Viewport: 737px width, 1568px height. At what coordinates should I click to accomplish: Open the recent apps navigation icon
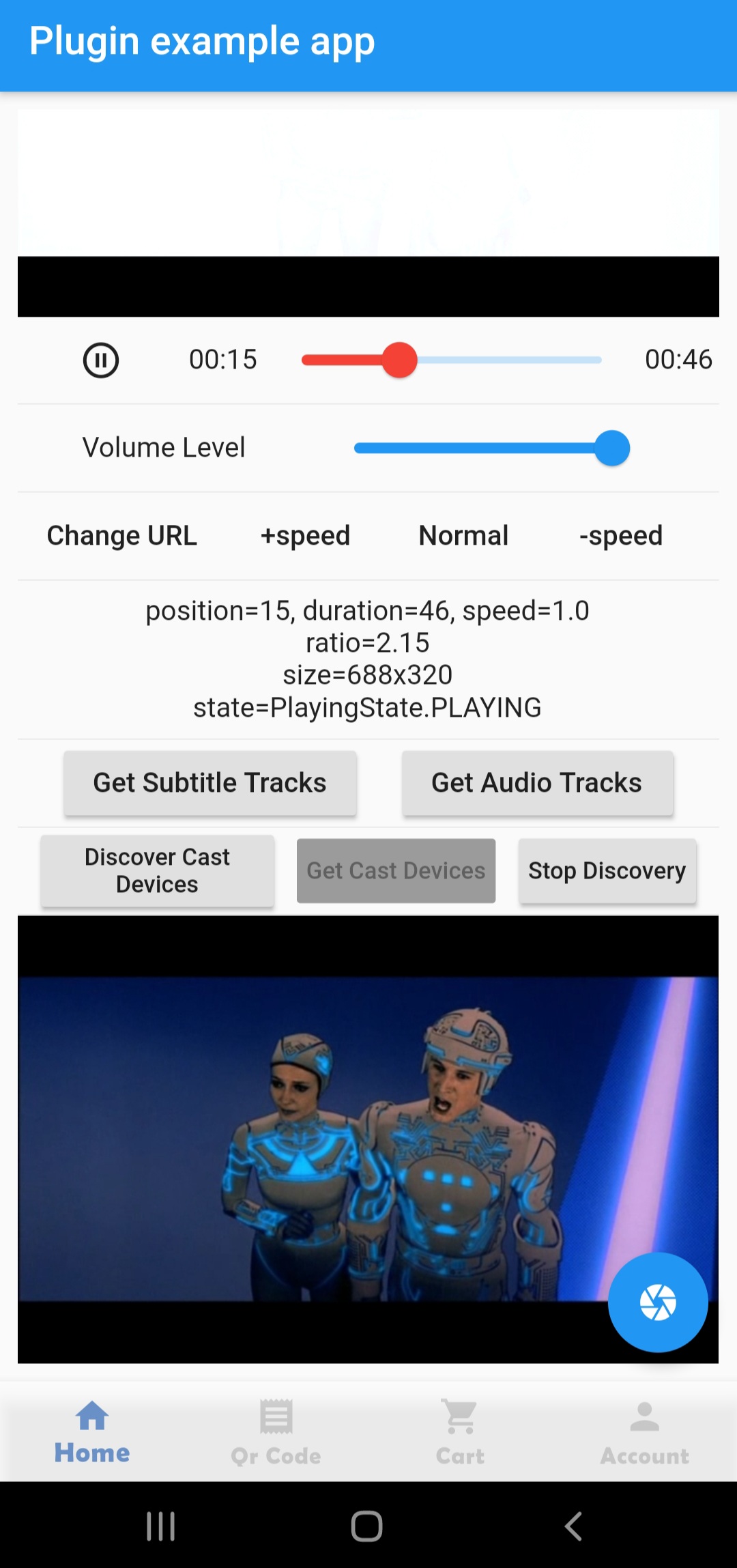[x=160, y=1527]
